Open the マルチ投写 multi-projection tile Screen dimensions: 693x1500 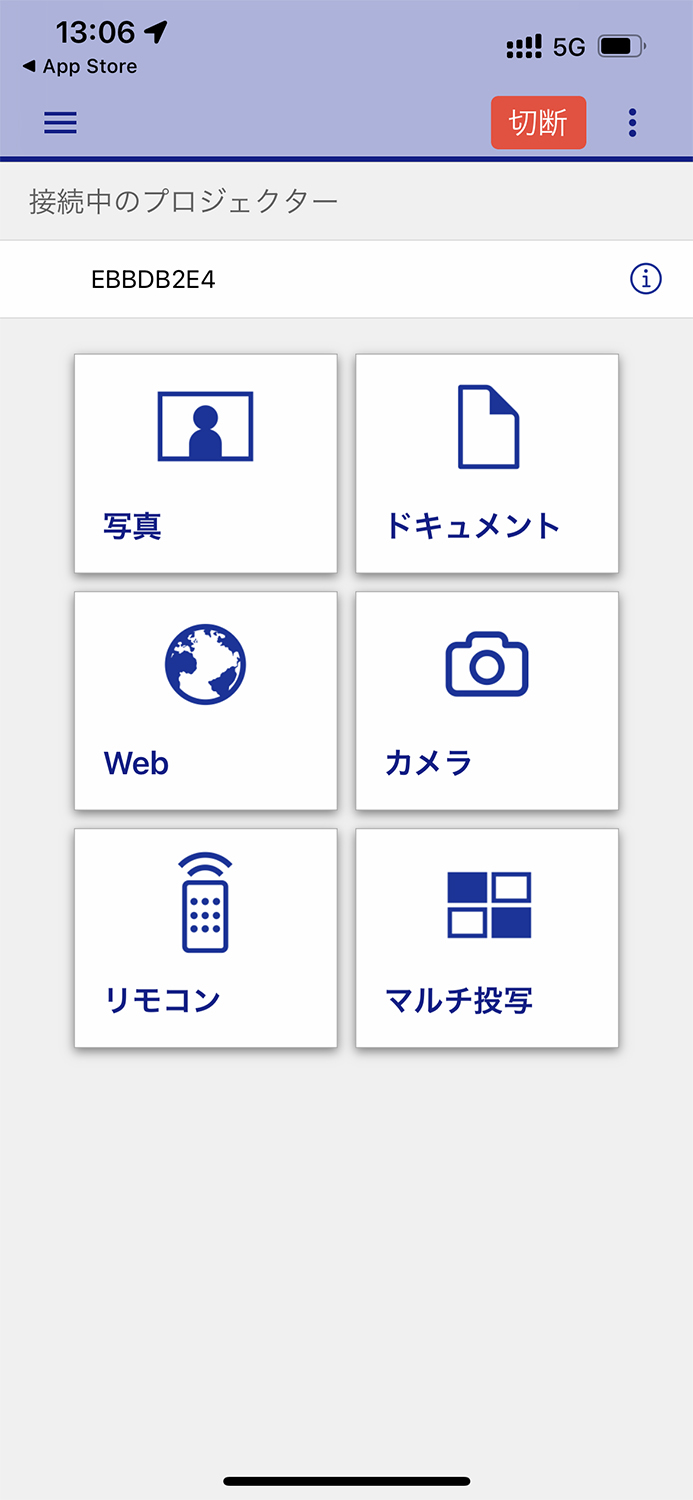point(487,938)
